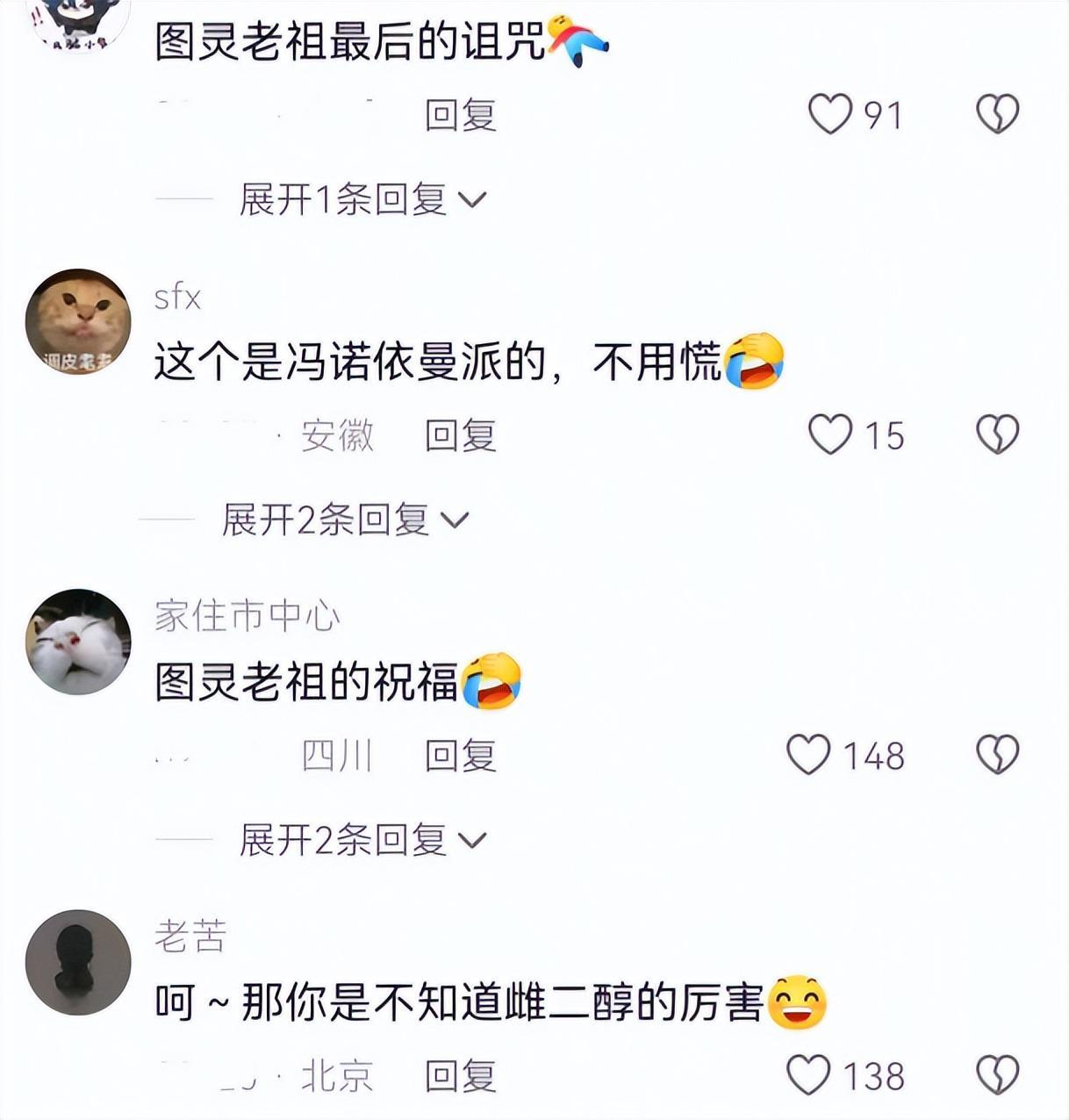Reply to sfx's comment

coord(461,435)
